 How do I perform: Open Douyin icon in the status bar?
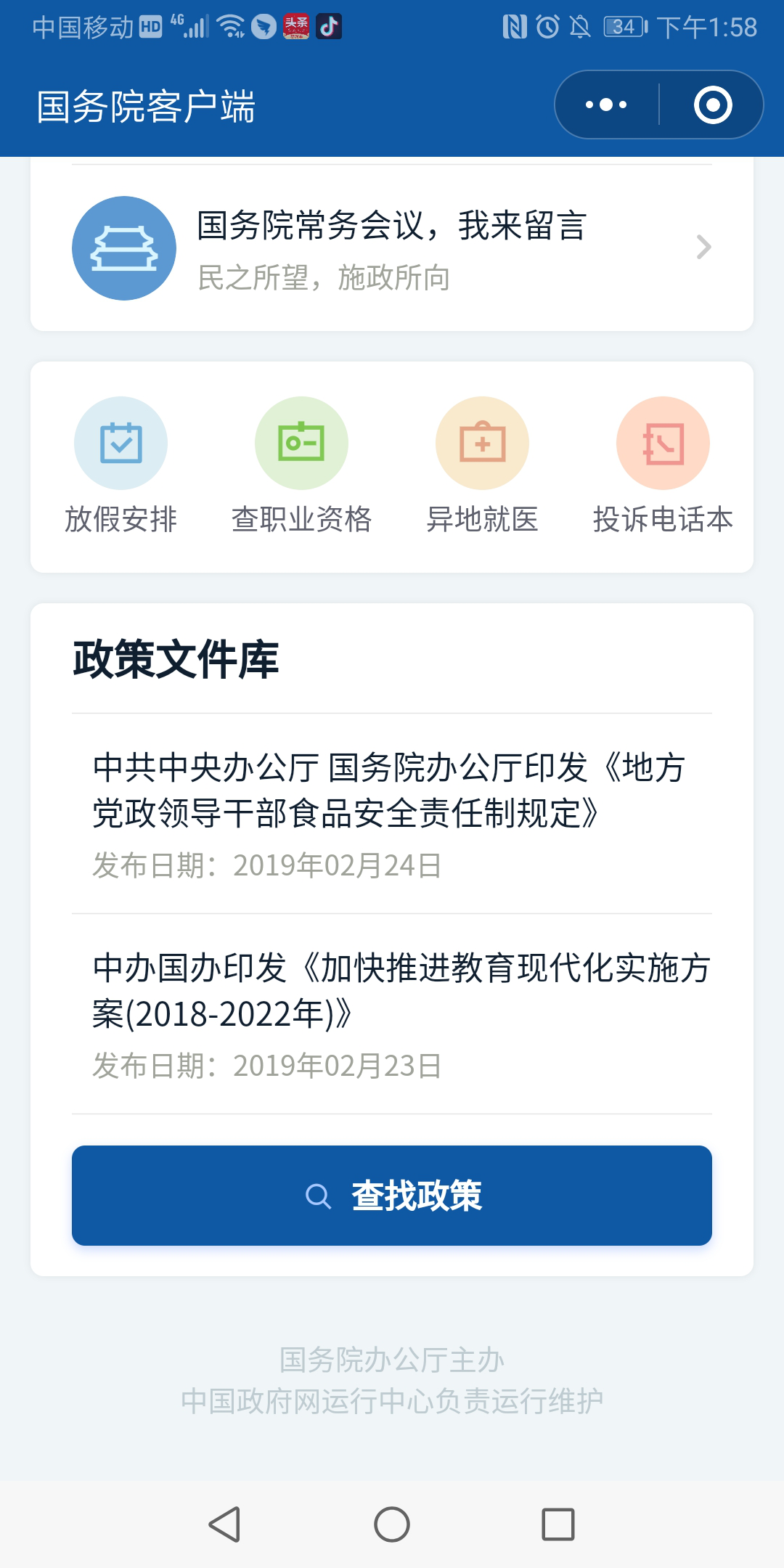point(330,25)
